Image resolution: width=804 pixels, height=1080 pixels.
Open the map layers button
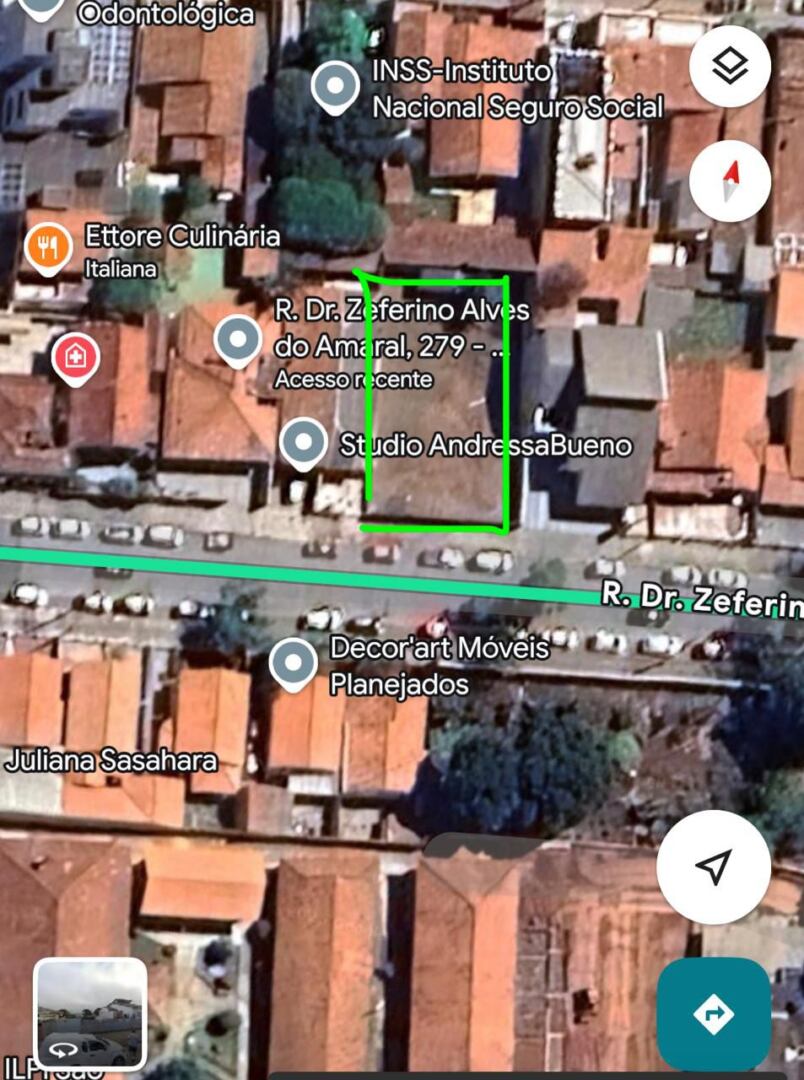(730, 67)
